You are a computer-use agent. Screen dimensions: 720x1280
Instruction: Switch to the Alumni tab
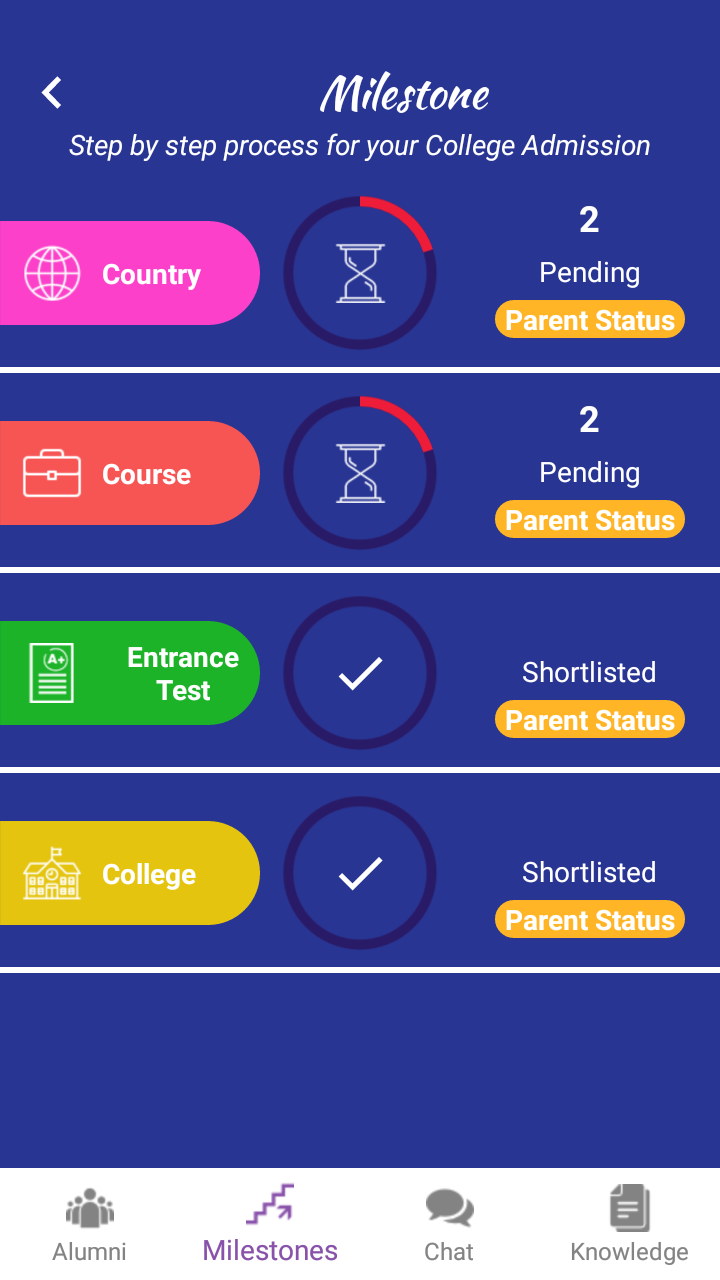[90, 1224]
